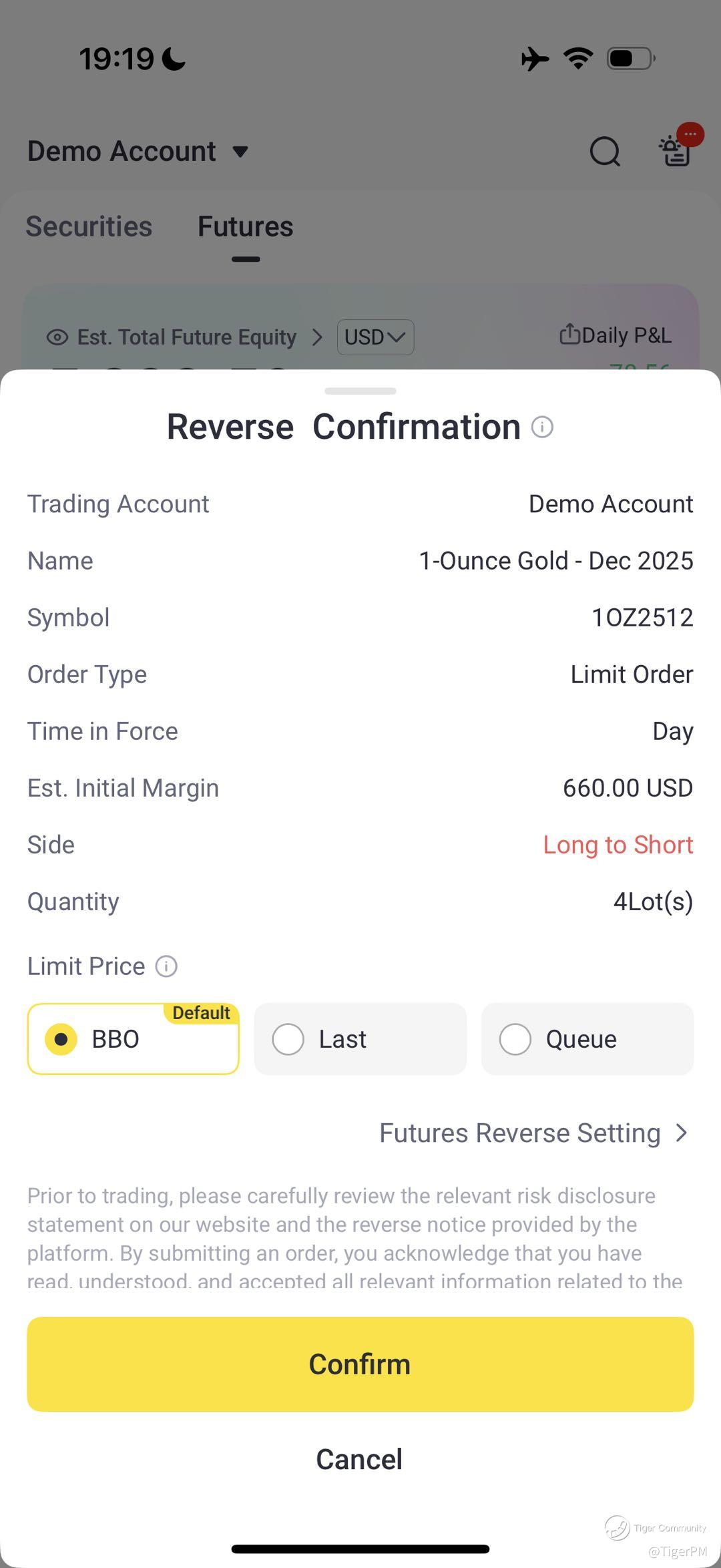Show info about Reverse Confirmation

[x=542, y=427]
